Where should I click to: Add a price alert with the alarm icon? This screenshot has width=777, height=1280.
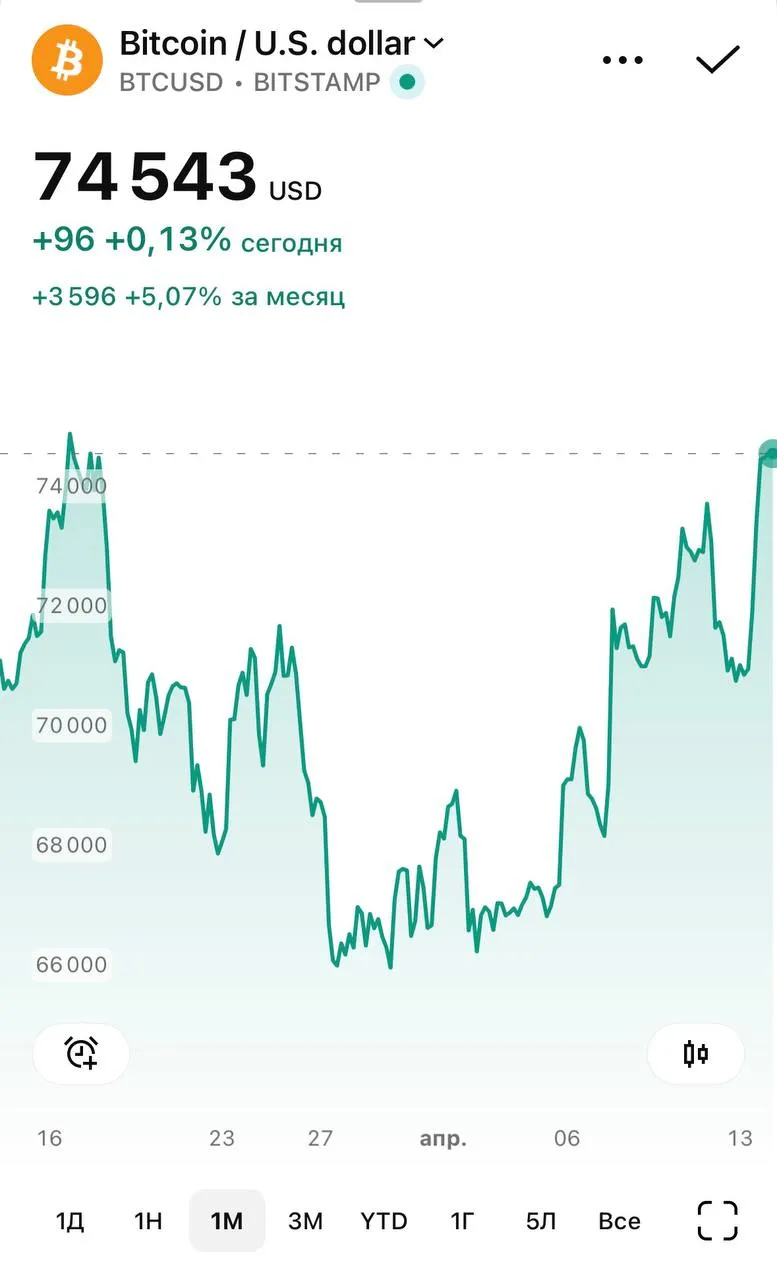tap(81, 1053)
